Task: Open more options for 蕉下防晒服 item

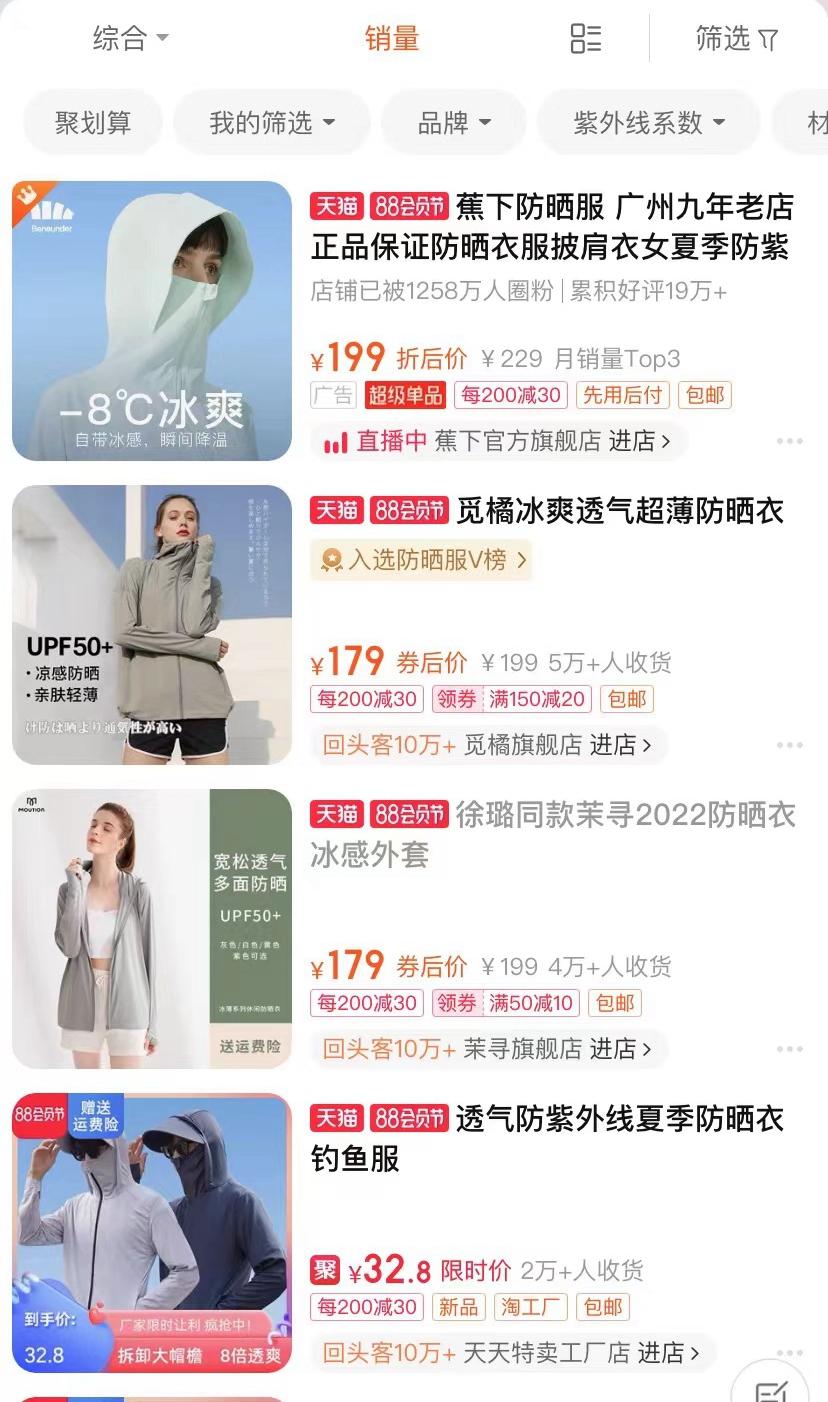Action: click(789, 441)
